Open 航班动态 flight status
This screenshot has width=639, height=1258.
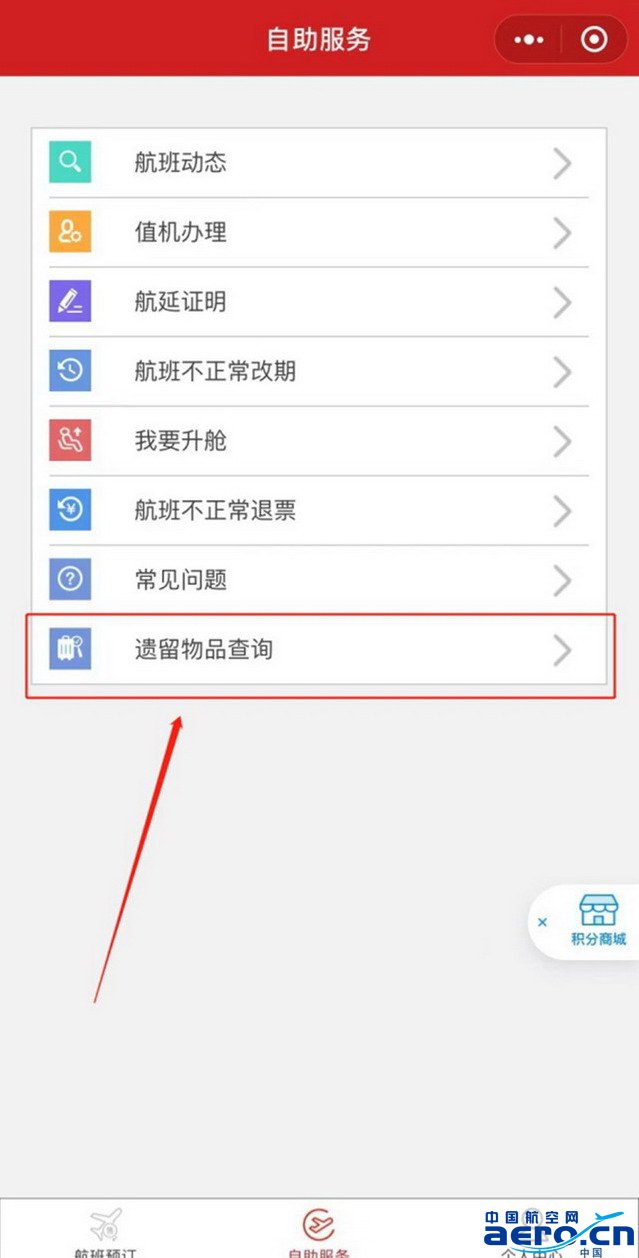click(x=319, y=162)
